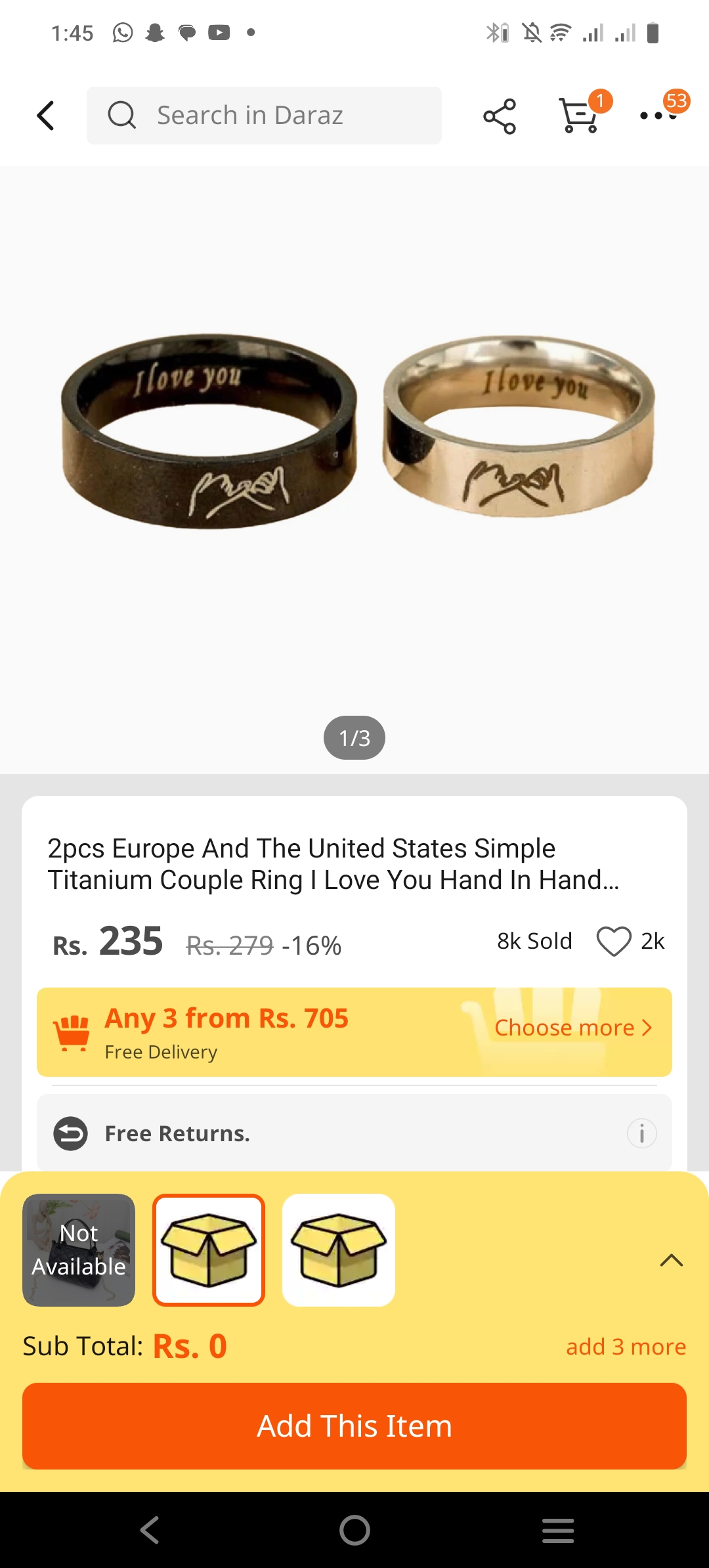Image resolution: width=709 pixels, height=1568 pixels.
Task: Open the Not Available item slot
Action: pyautogui.click(x=79, y=1250)
